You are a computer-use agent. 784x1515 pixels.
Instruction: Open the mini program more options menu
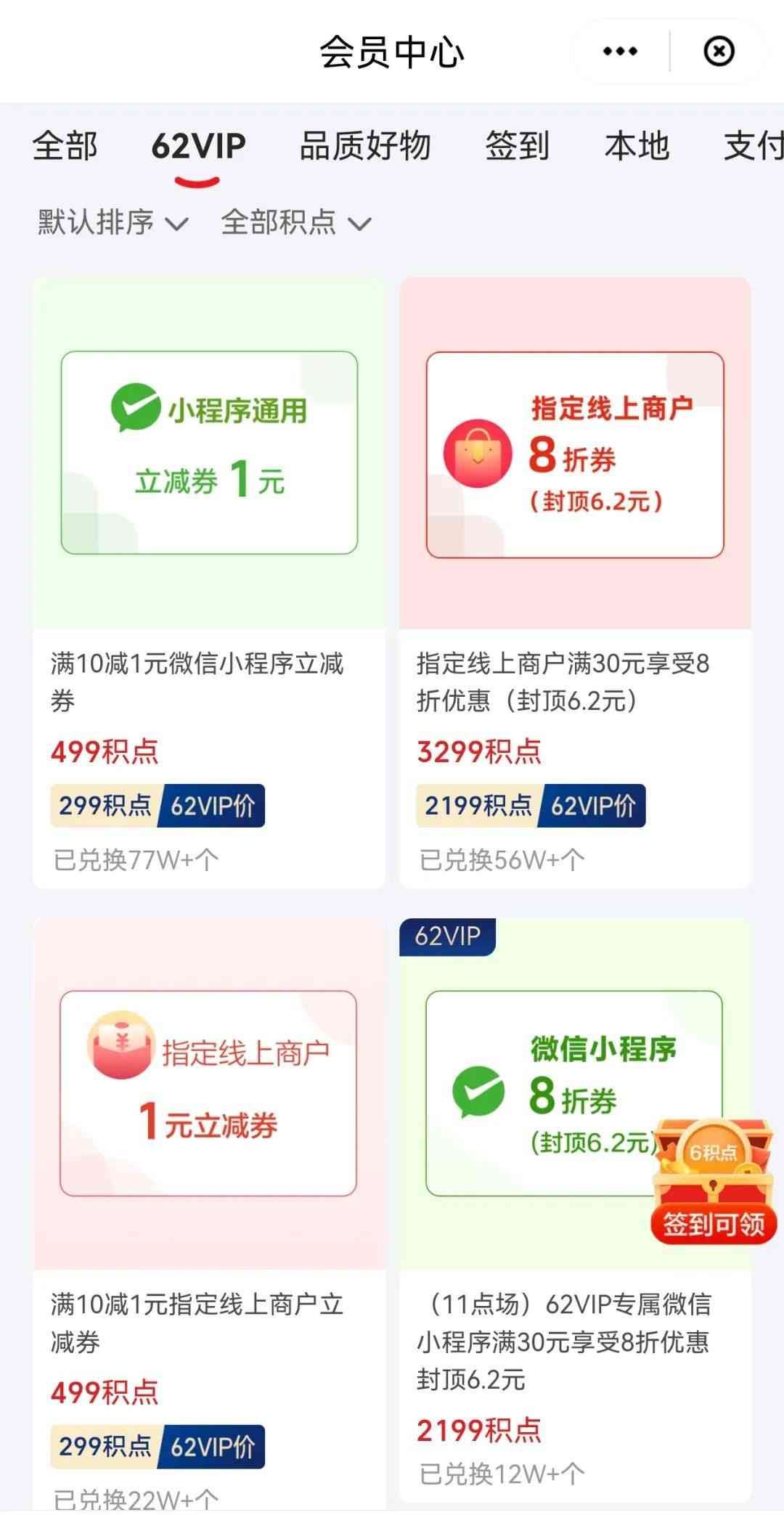[620, 52]
